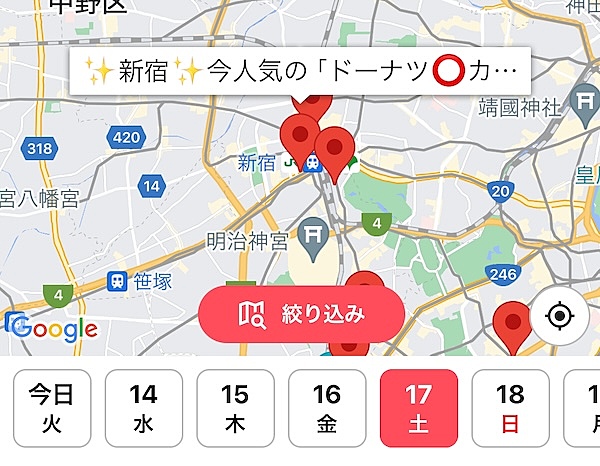Select the 14 水 date chip
Image resolution: width=600 pixels, height=466 pixels.
point(143,407)
